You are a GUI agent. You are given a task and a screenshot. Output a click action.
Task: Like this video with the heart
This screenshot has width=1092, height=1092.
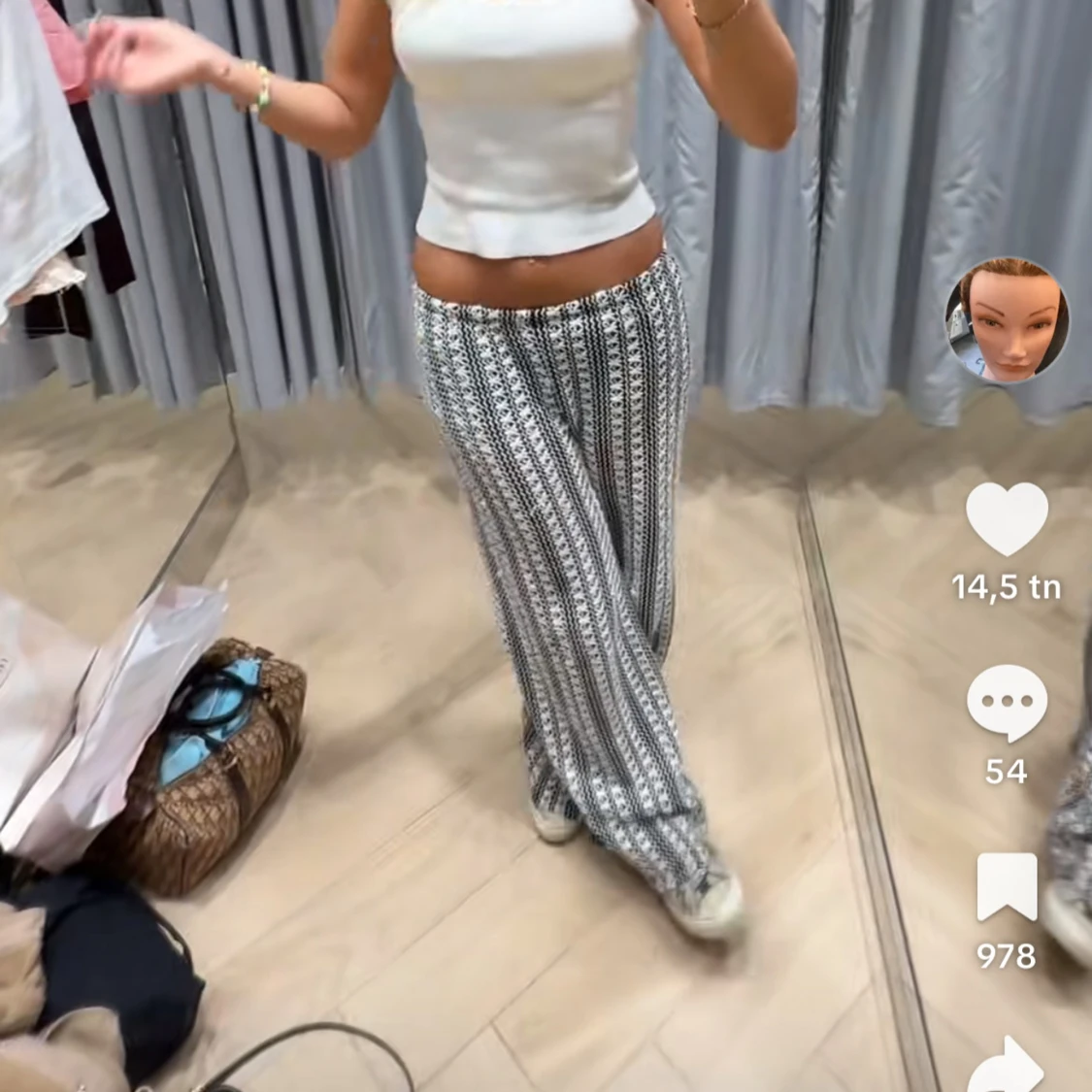(x=1007, y=519)
